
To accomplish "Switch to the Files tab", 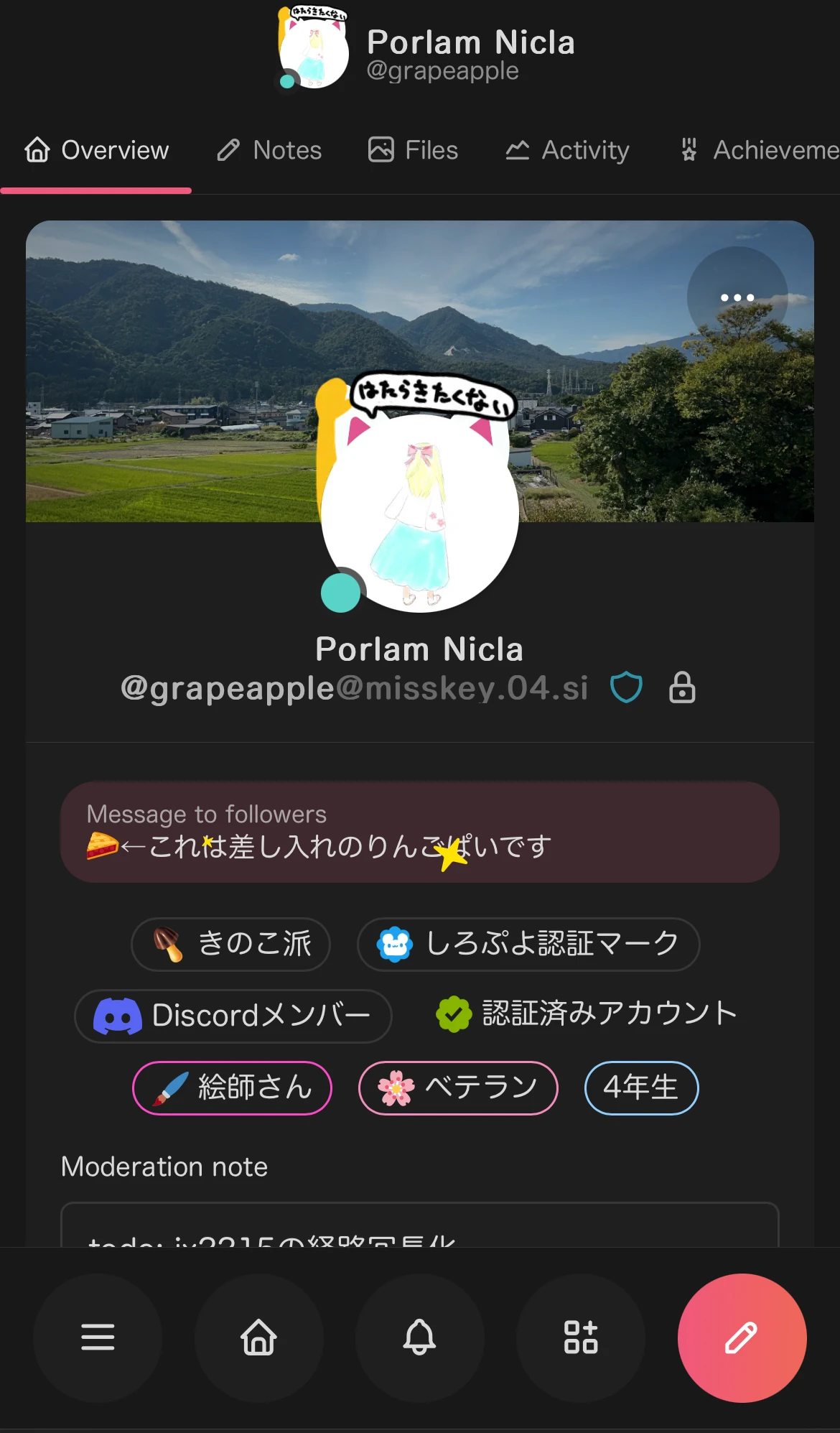I will [414, 150].
